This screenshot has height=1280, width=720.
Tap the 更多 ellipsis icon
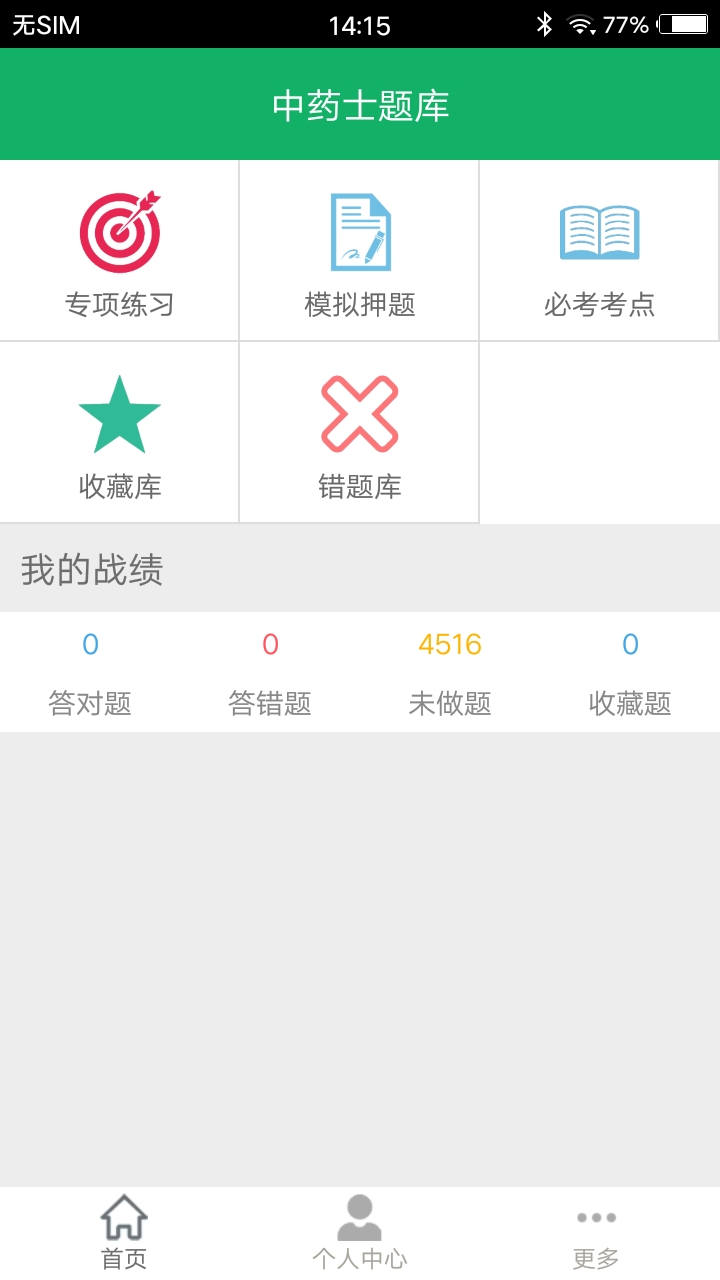pyautogui.click(x=596, y=1218)
